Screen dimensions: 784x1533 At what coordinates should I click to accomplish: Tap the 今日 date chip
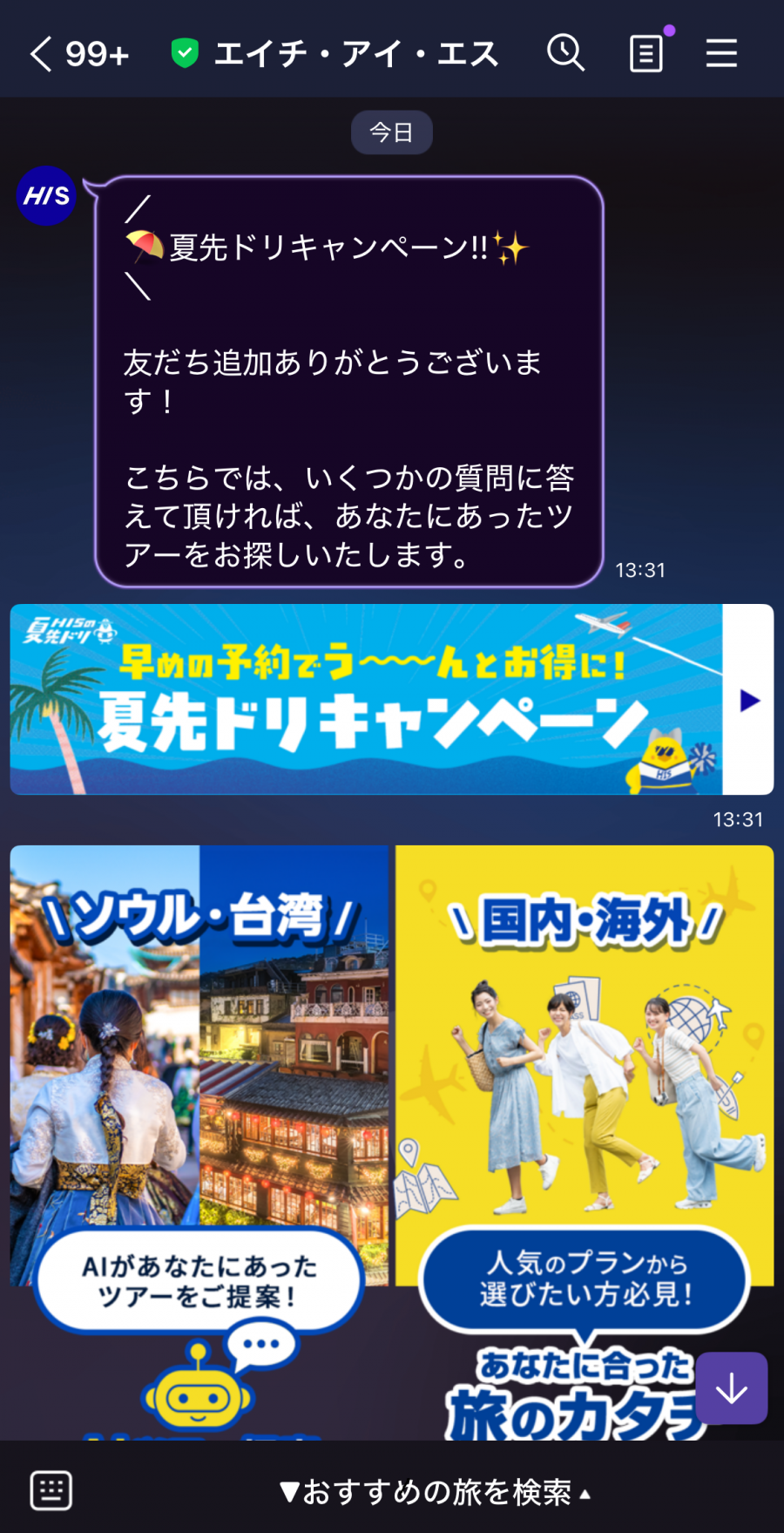pyautogui.click(x=392, y=132)
